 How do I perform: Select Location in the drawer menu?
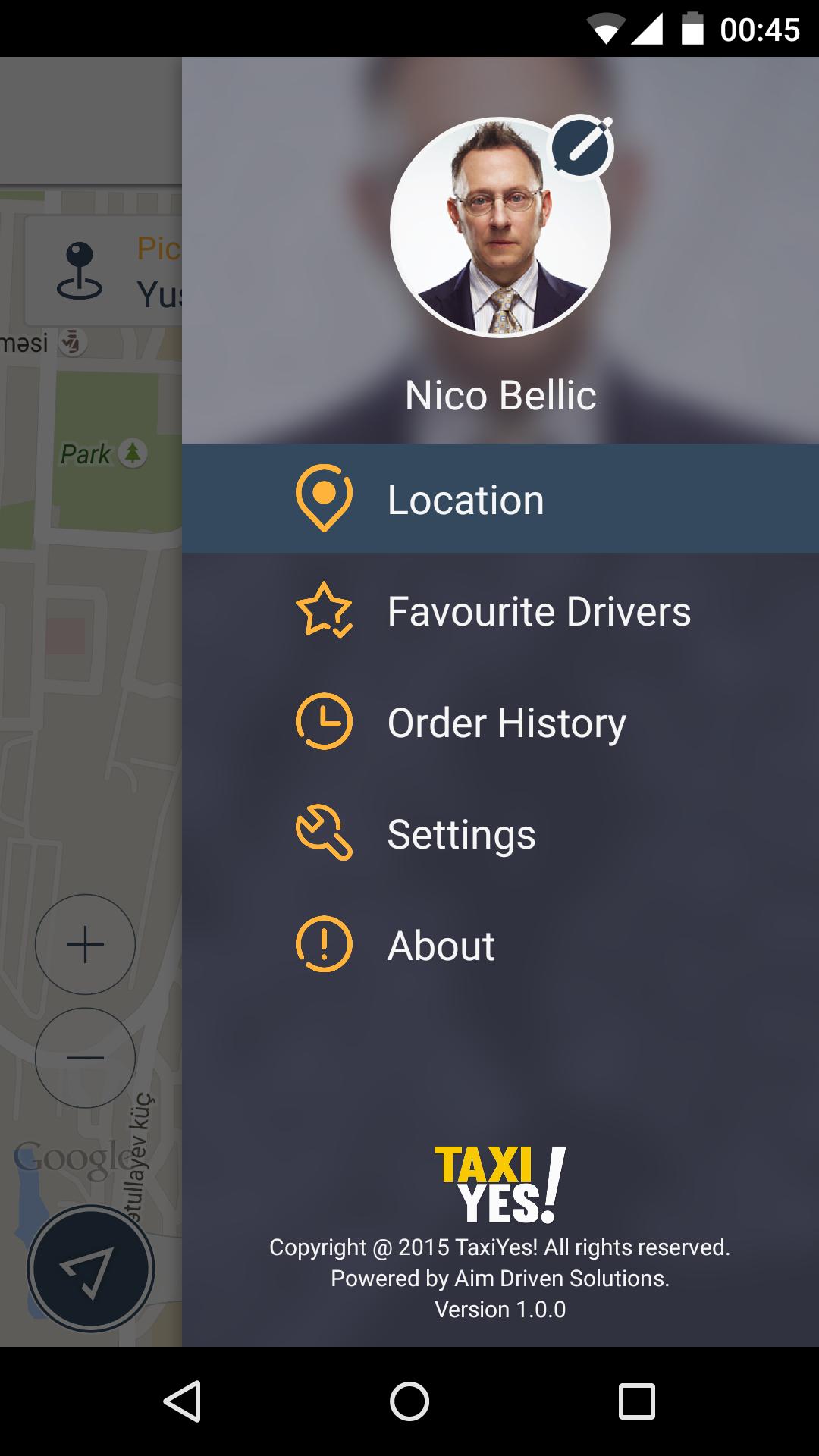click(500, 499)
